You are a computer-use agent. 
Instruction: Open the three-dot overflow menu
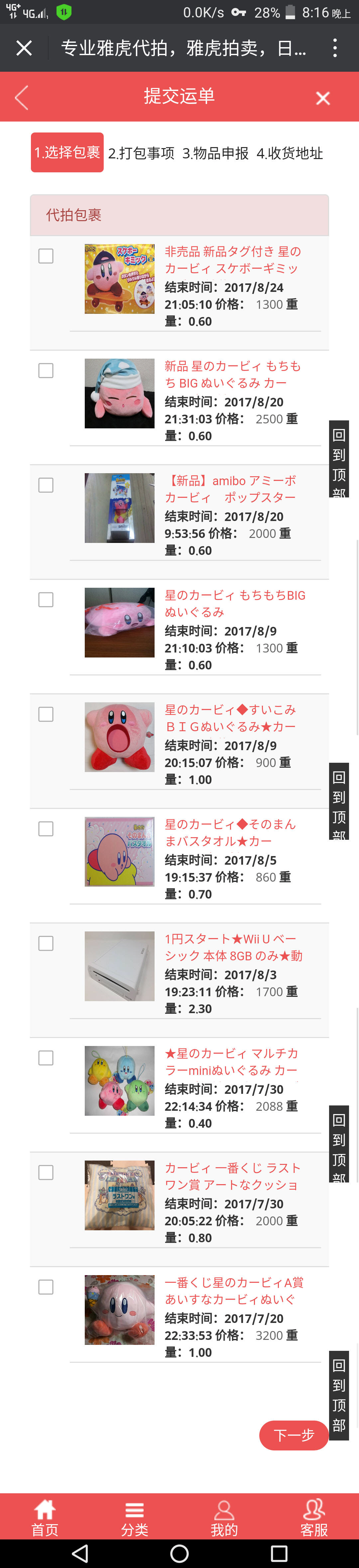pos(335,48)
